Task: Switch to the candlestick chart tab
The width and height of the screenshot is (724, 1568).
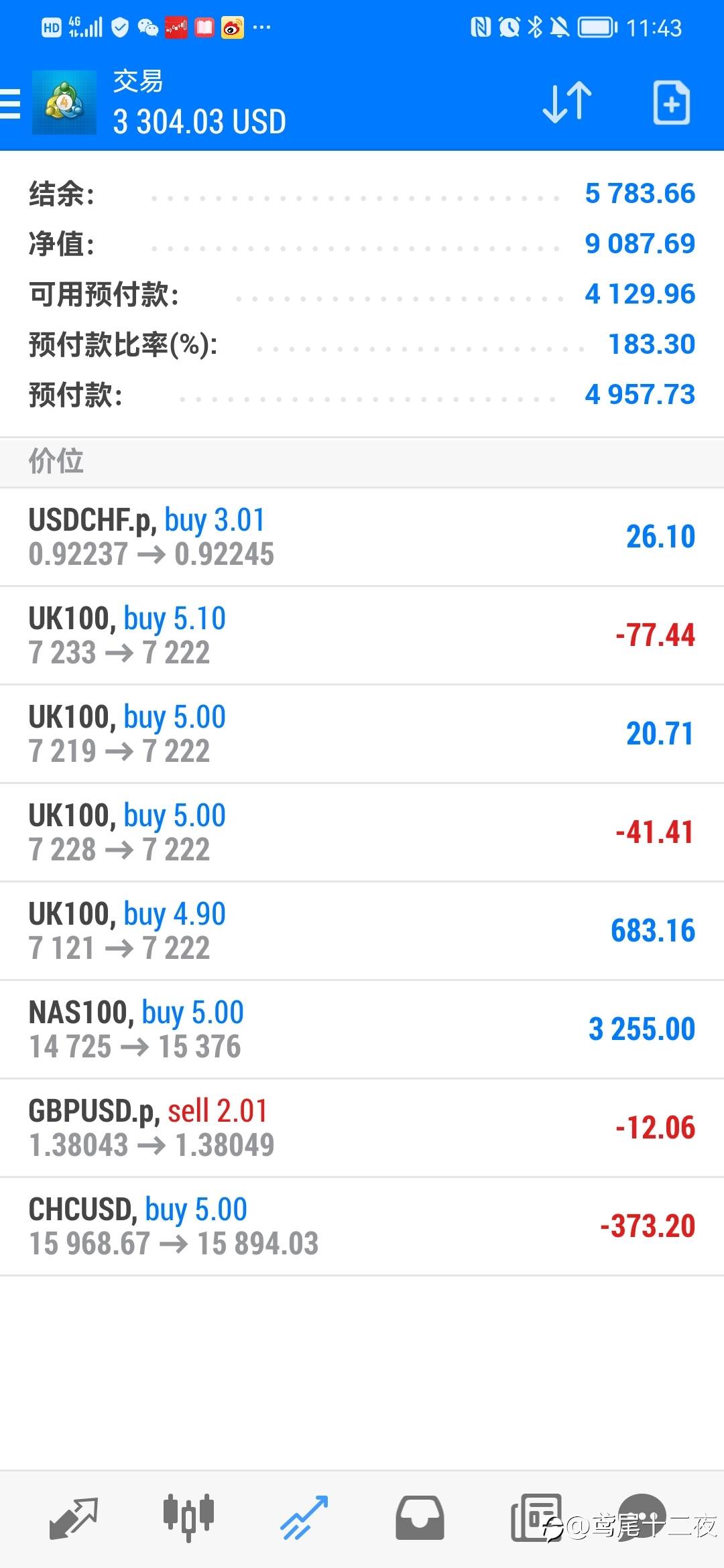Action: [188, 1518]
